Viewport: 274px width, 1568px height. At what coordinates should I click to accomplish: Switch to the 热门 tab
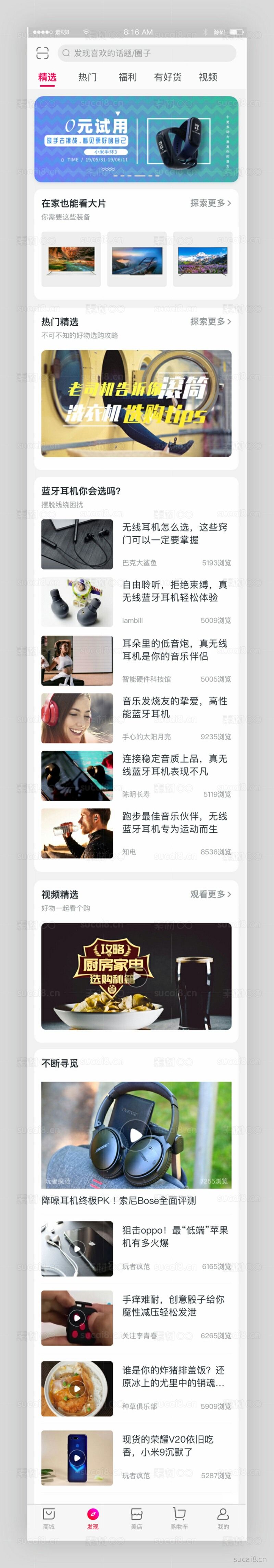[x=87, y=77]
